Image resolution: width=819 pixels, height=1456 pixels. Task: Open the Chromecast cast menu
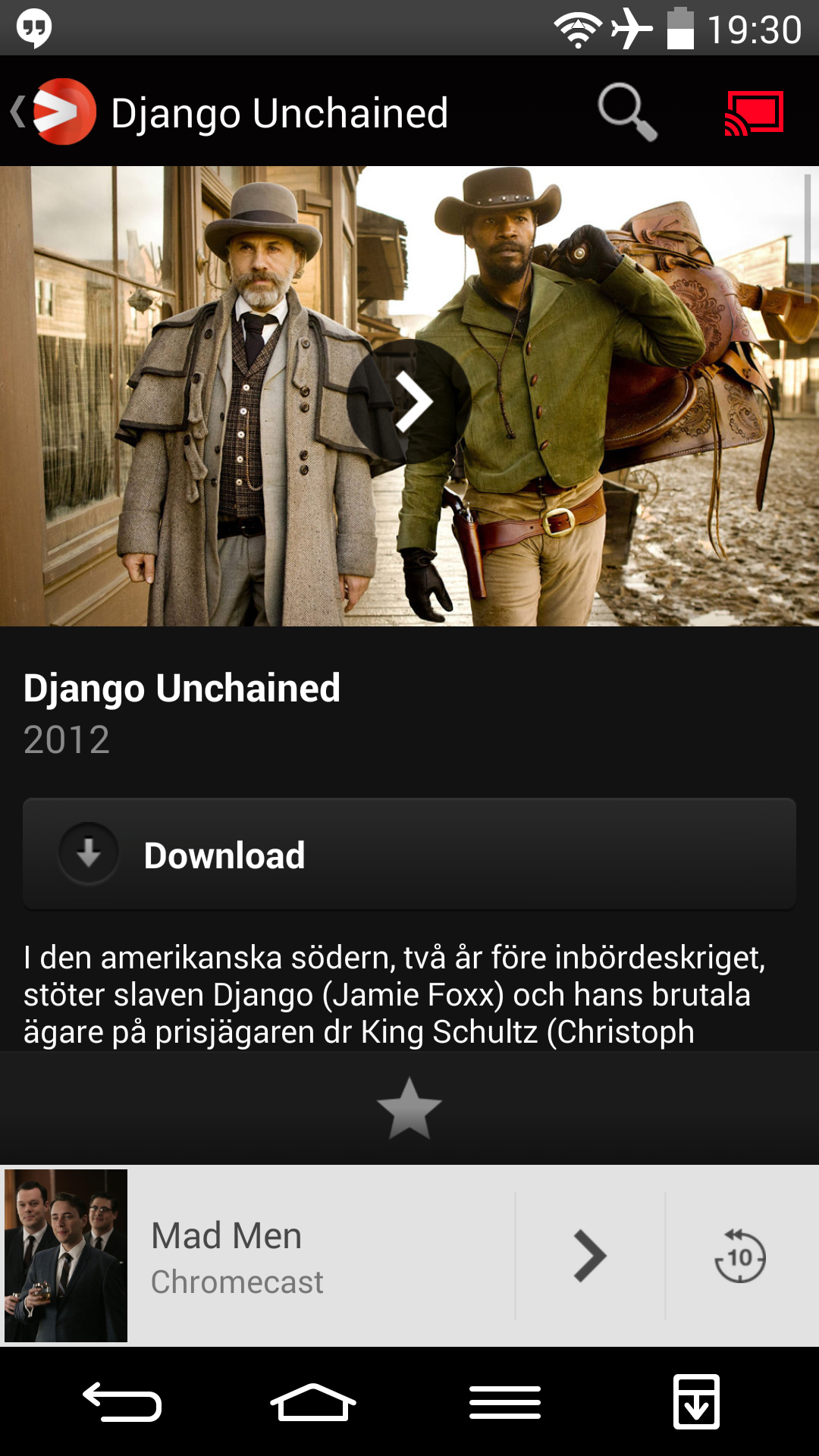754,114
